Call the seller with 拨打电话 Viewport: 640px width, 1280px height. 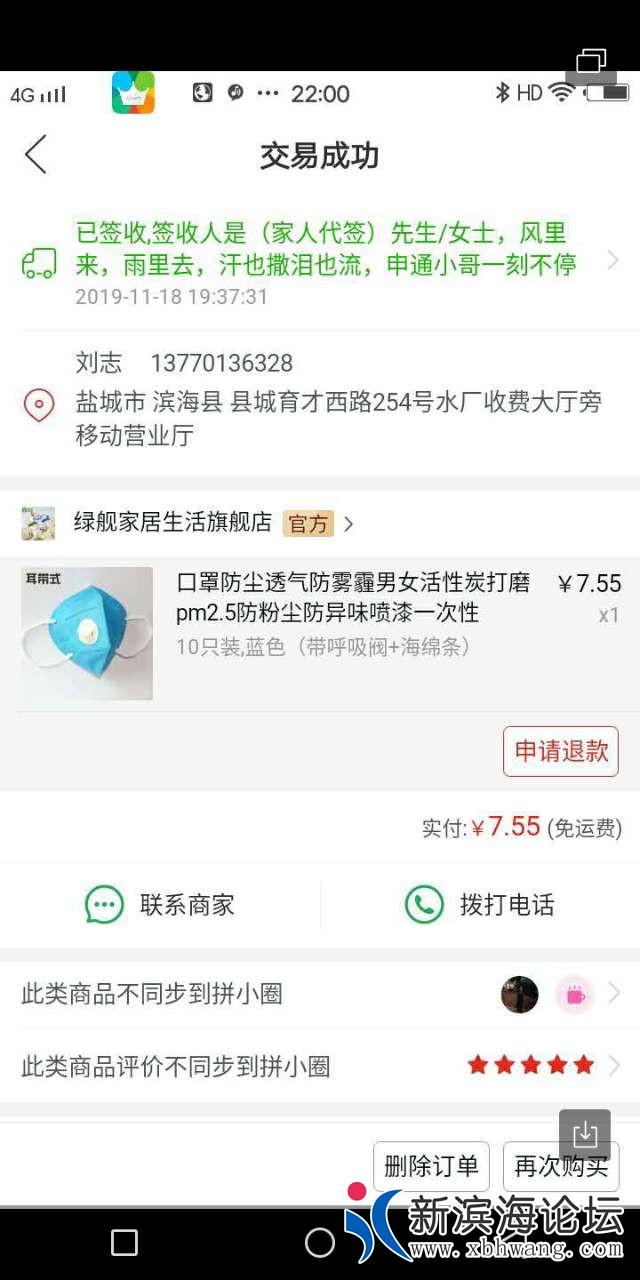click(x=480, y=905)
